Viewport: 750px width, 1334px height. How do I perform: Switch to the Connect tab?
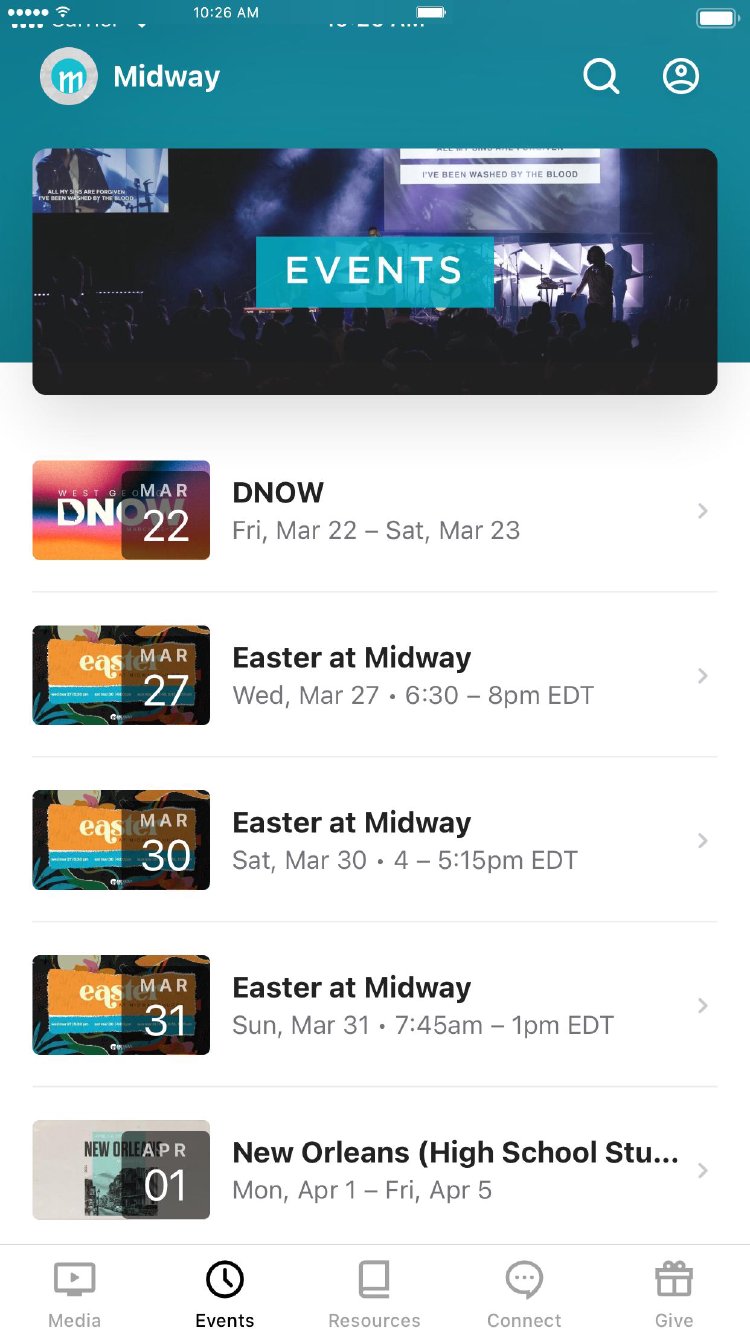[x=524, y=1293]
